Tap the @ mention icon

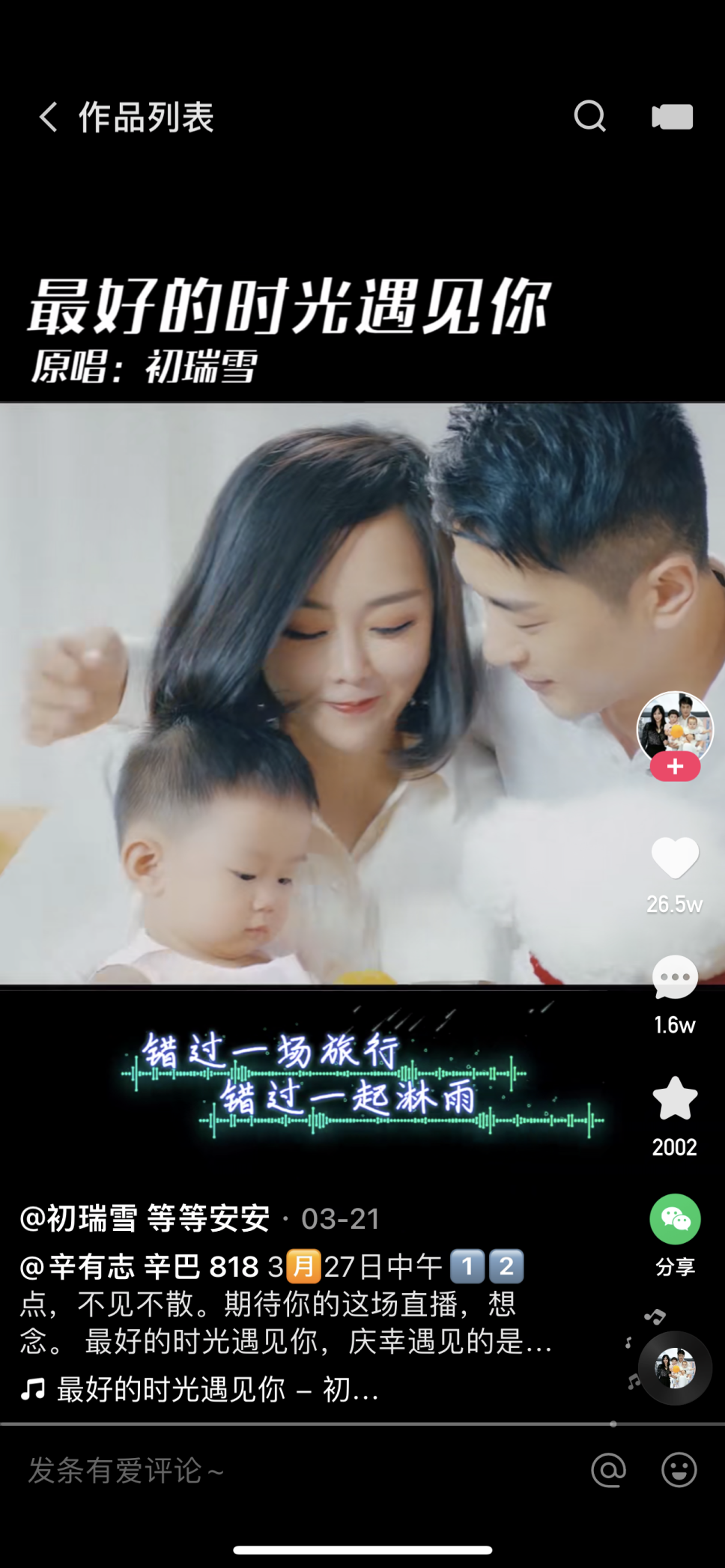coord(608,1471)
